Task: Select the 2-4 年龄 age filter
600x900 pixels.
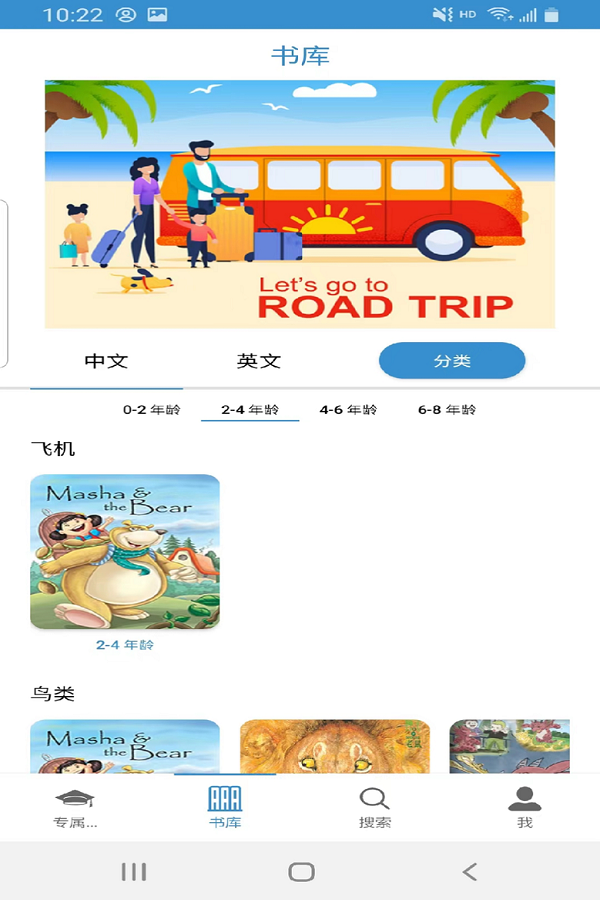Action: click(250, 410)
